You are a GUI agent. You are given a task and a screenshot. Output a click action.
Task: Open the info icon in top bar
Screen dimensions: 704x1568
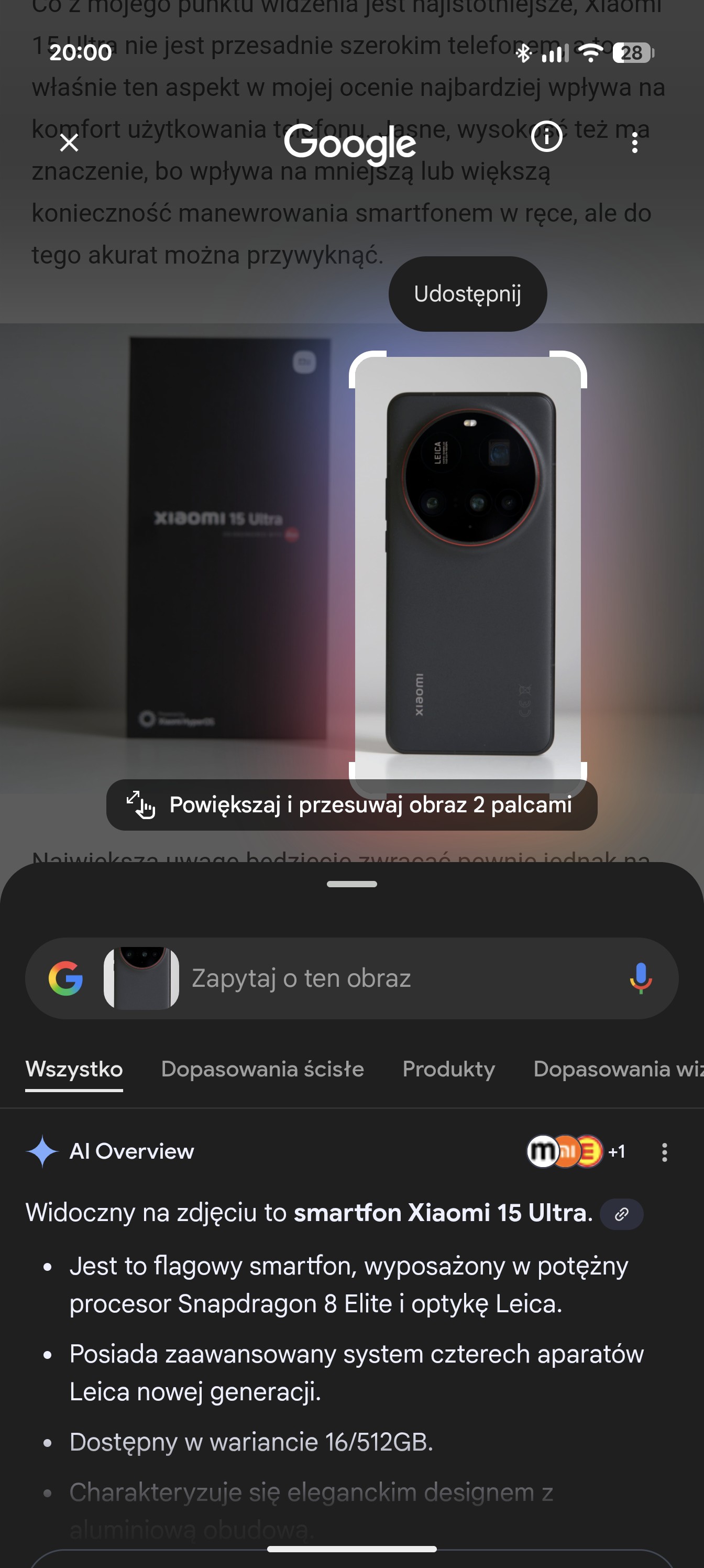click(546, 137)
